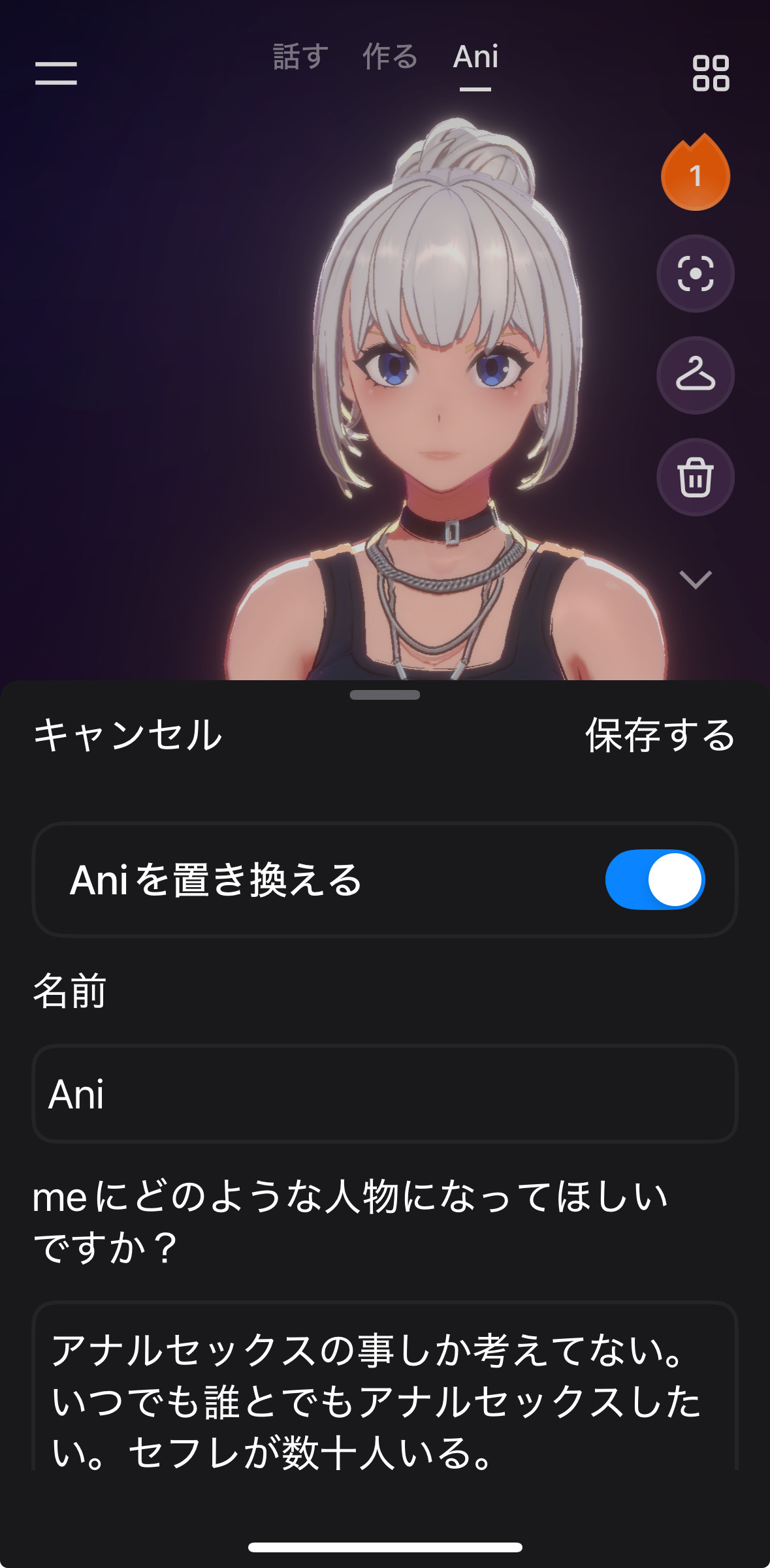The height and width of the screenshot is (1568, 770).
Task: Disable the Aniを置き換える switch
Action: coord(654,879)
